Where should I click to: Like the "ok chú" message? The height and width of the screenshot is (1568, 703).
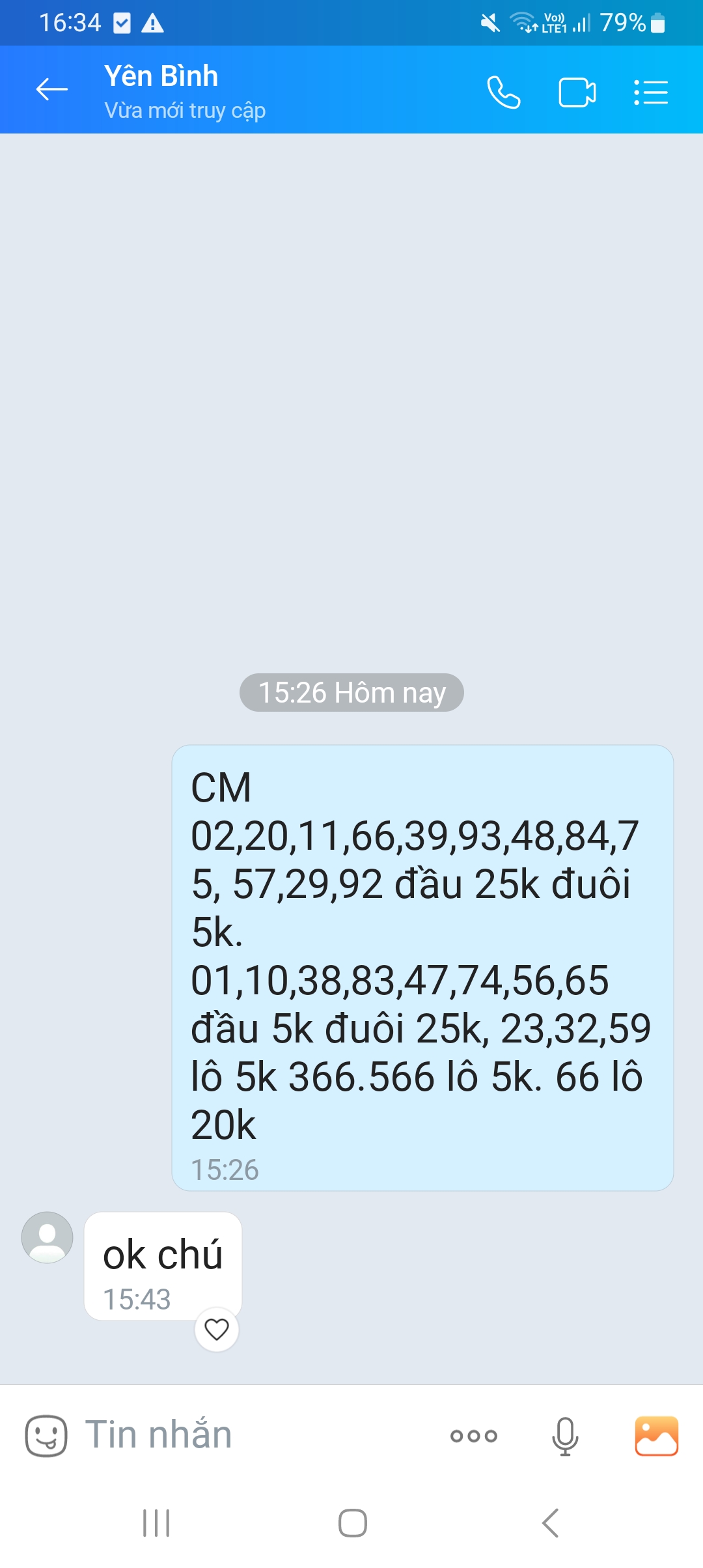point(217,1329)
